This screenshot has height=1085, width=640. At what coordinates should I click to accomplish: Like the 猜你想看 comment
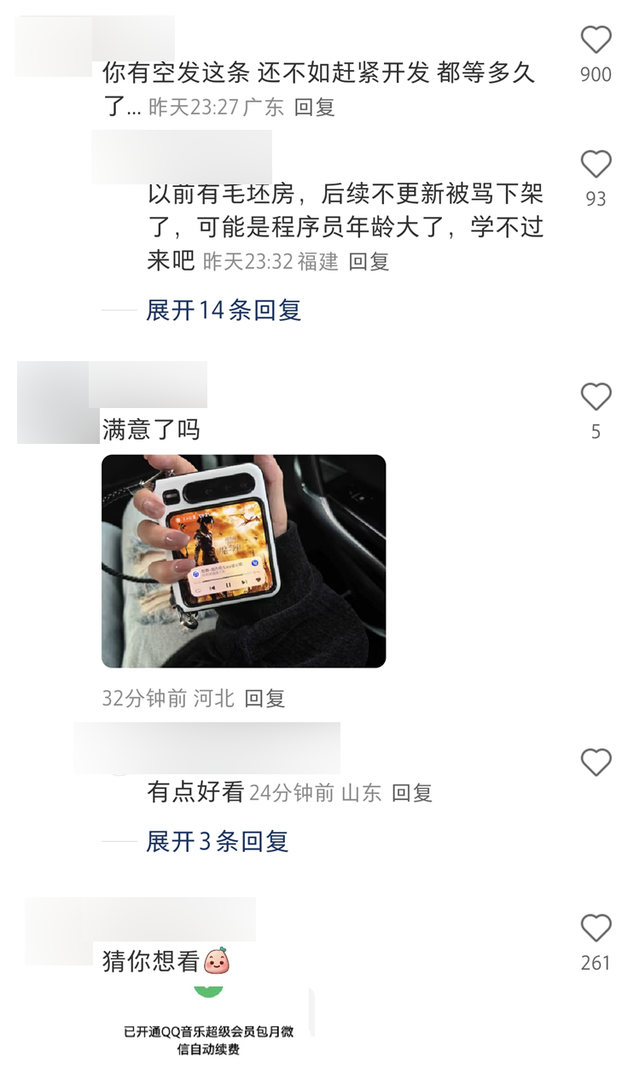[x=596, y=928]
